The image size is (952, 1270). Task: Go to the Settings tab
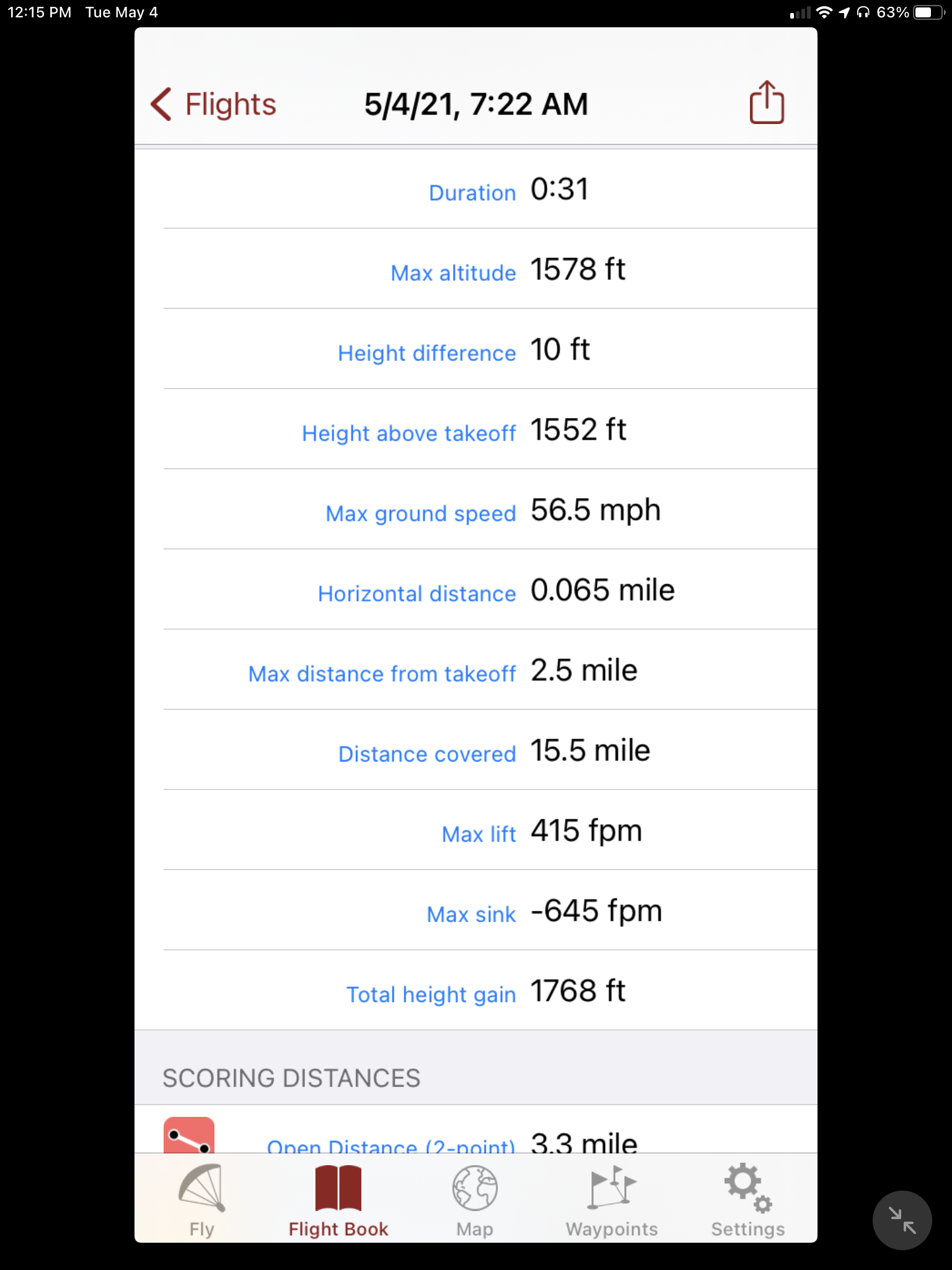click(x=748, y=1201)
